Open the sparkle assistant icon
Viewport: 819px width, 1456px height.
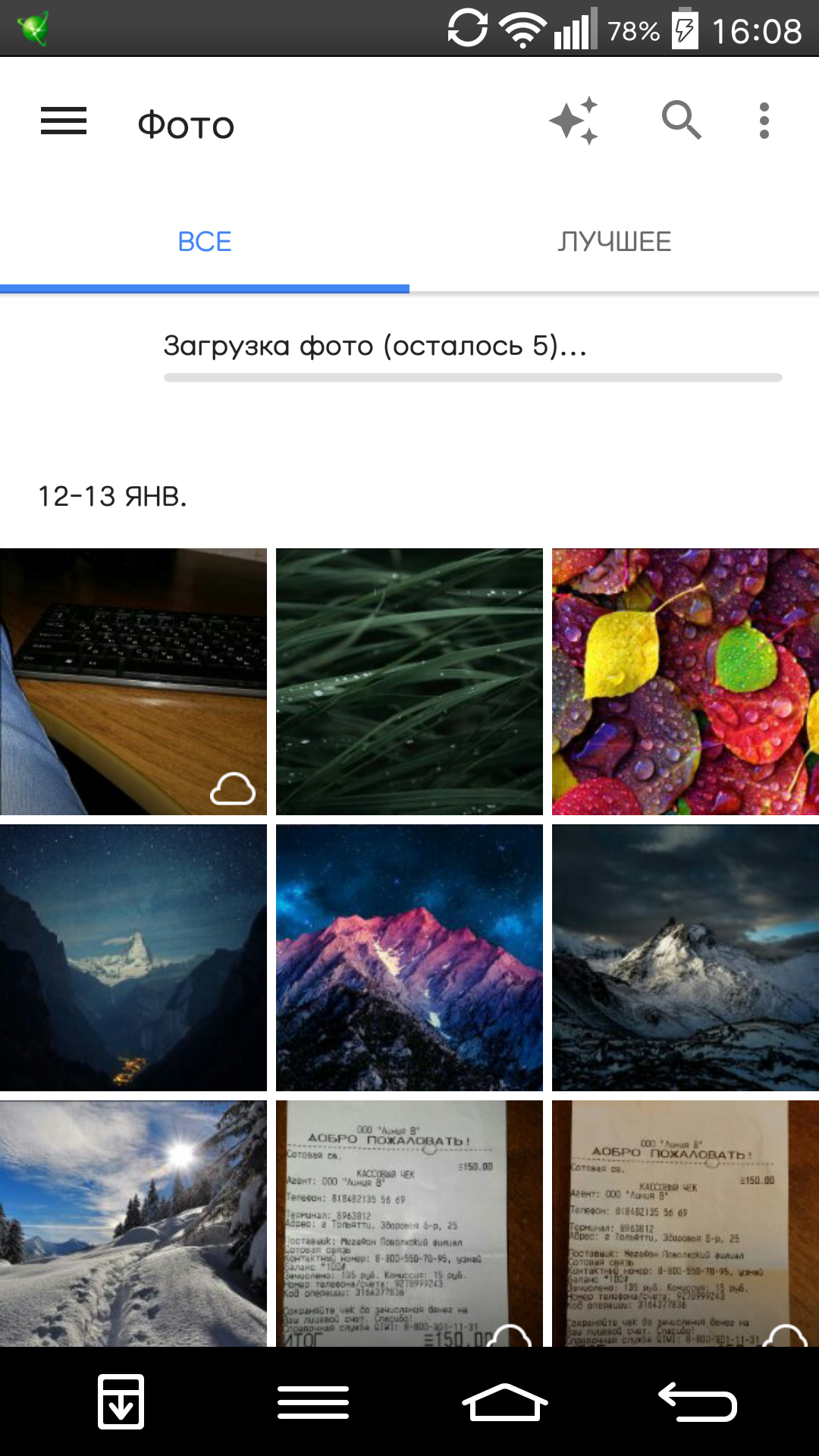click(574, 121)
